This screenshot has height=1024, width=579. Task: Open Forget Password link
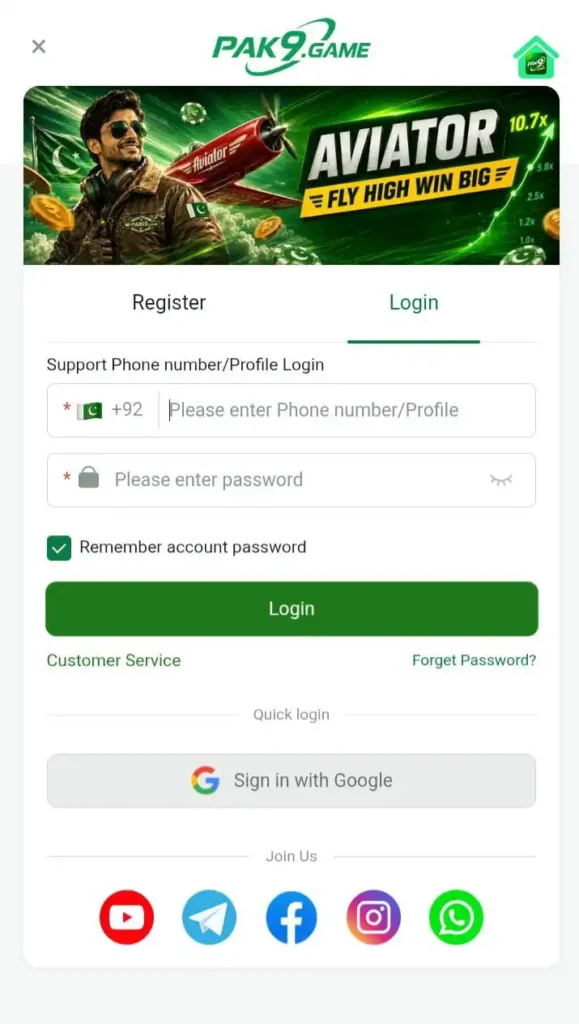tap(474, 660)
